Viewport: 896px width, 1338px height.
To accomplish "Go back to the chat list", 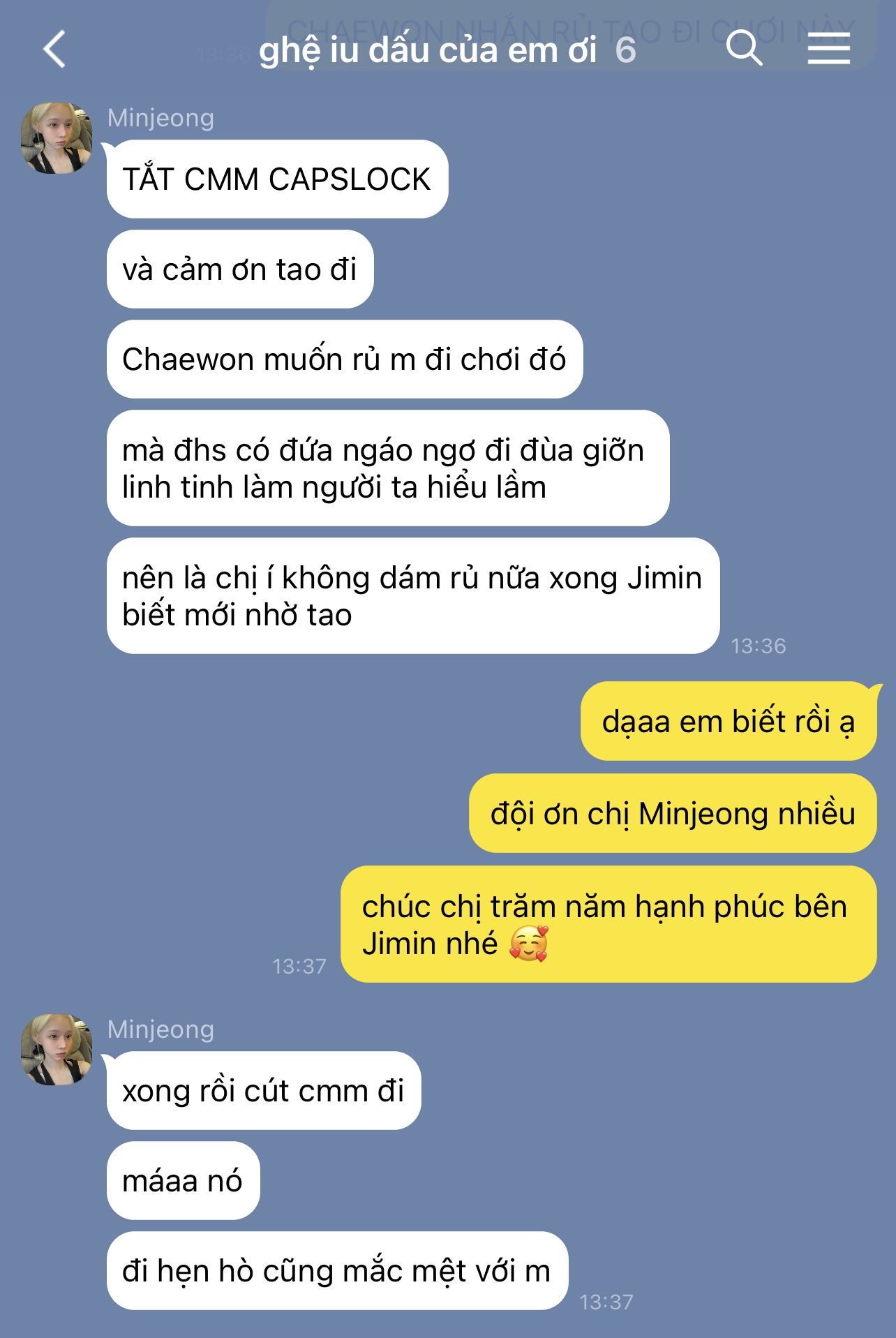I will point(54,50).
